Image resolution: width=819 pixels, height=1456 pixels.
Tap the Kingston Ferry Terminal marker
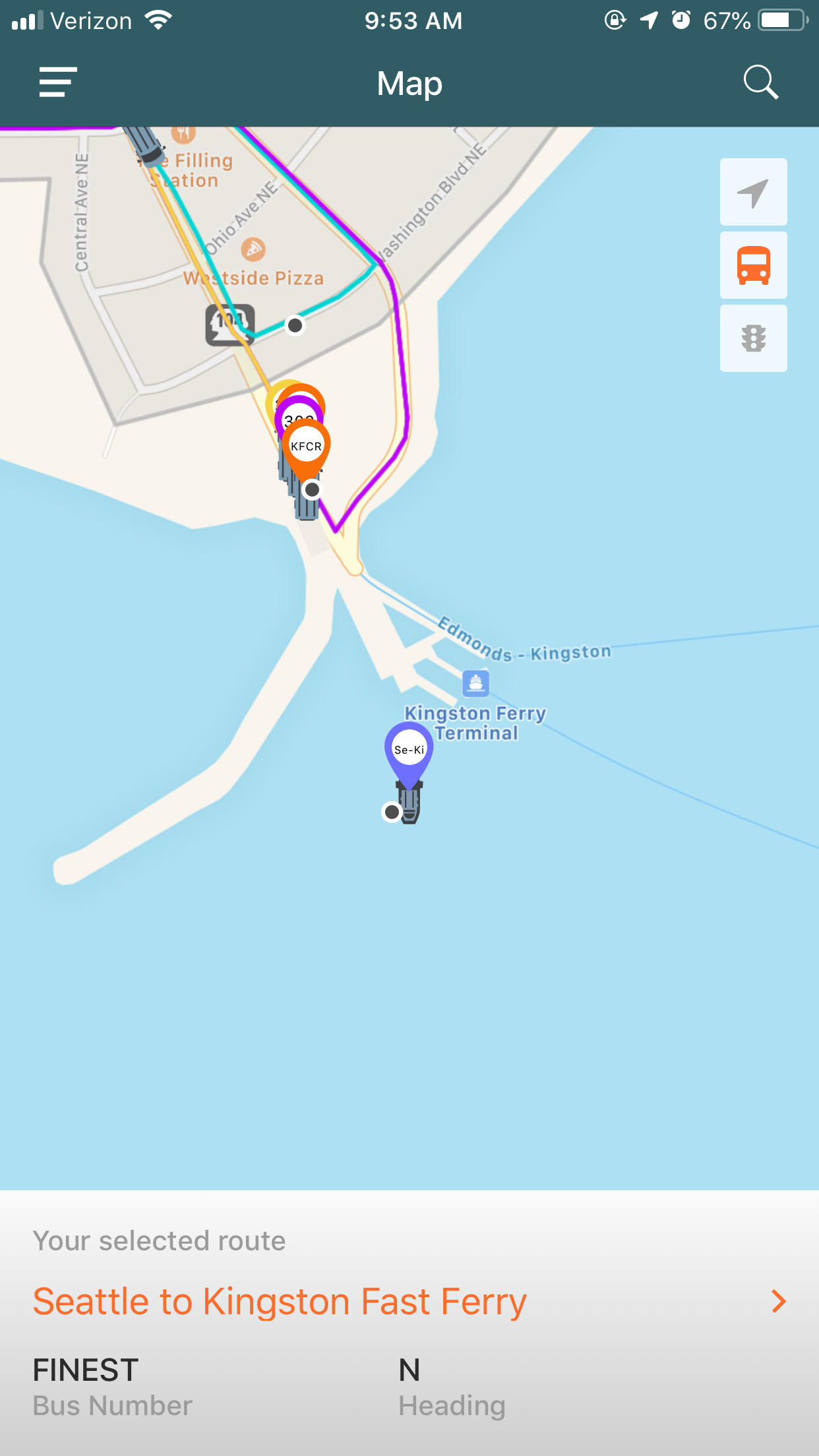475,684
